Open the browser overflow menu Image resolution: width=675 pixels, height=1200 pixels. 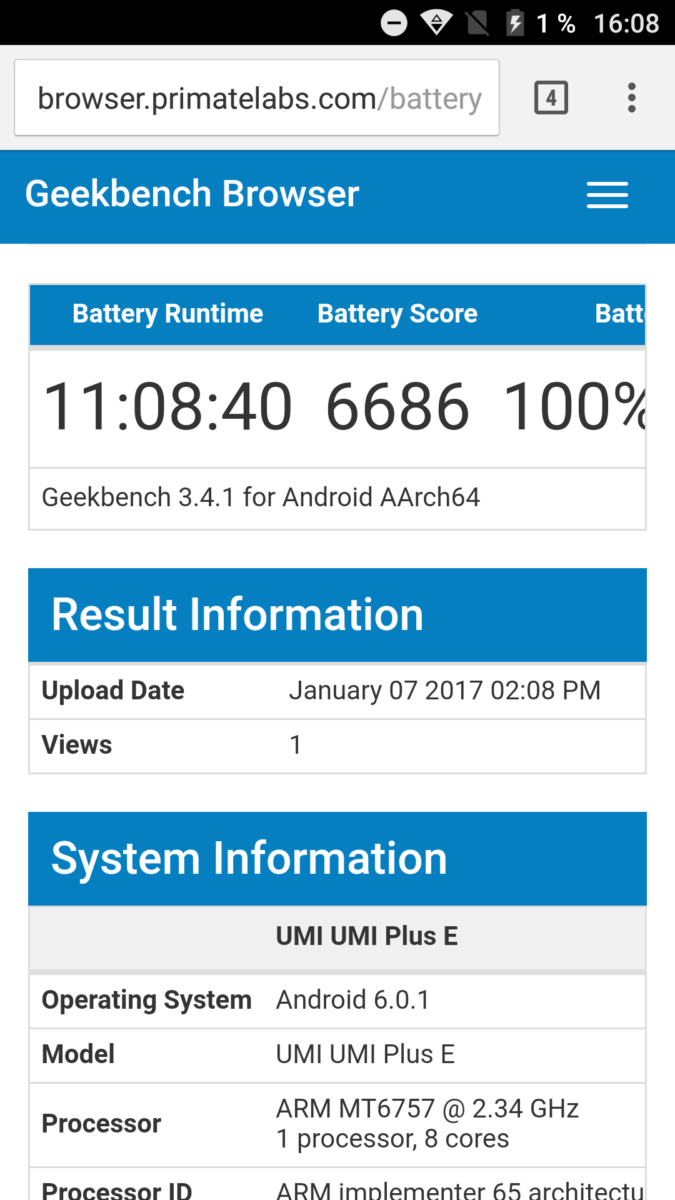tap(631, 98)
